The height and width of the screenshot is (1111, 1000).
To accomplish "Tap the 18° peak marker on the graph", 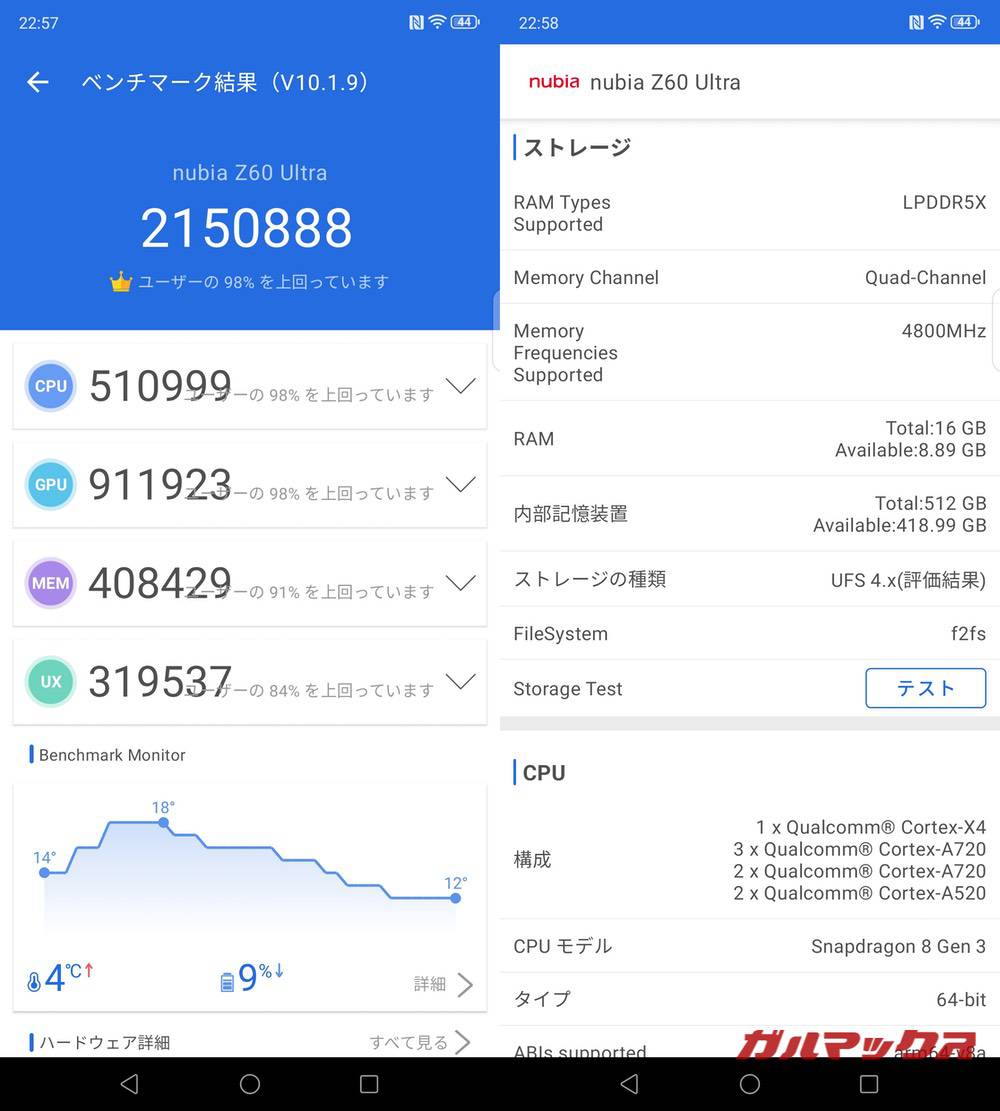I will tap(163, 823).
